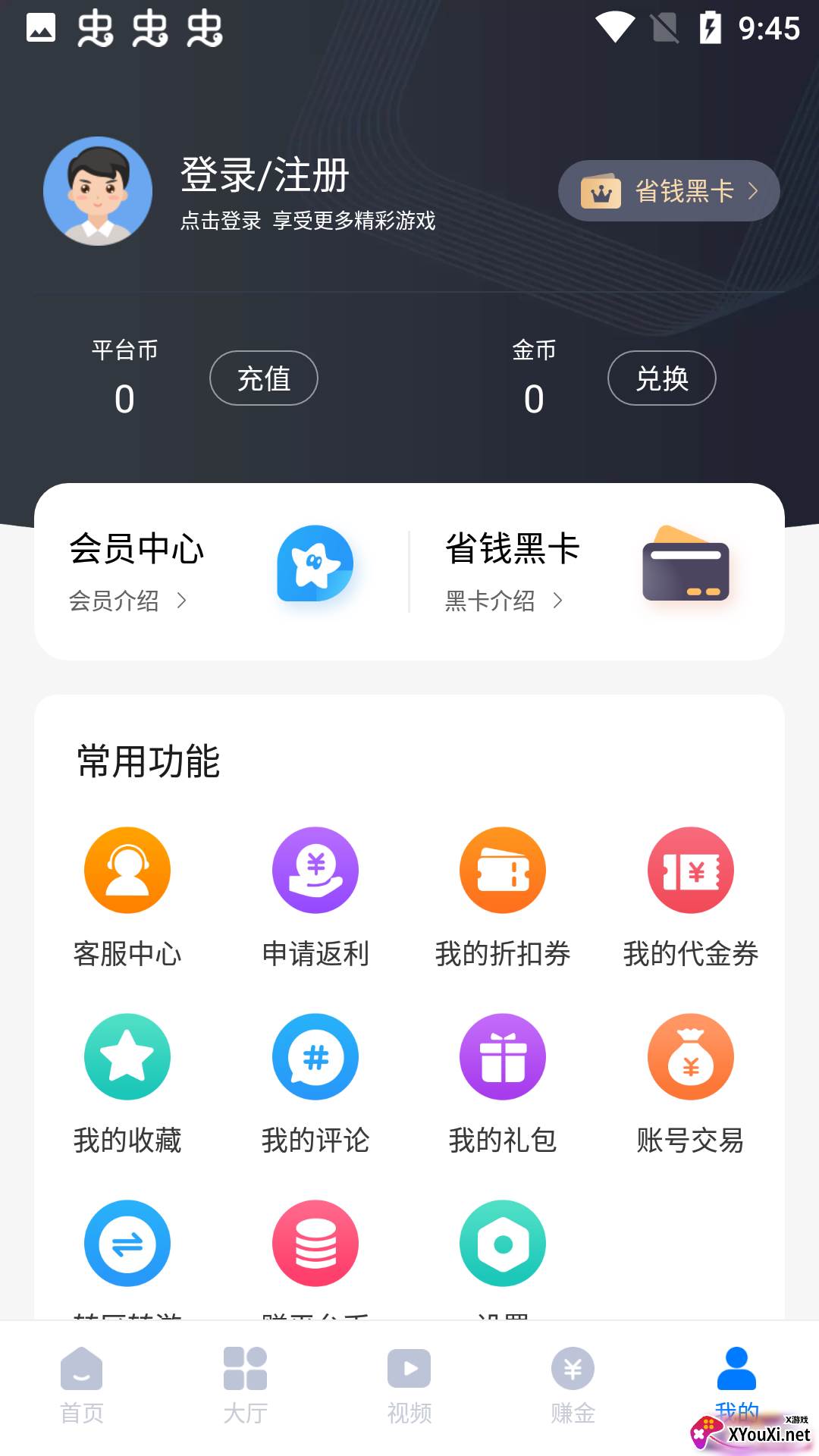View 我的代金券 vouchers
This screenshot has height=1456, width=819.
coord(690,895)
